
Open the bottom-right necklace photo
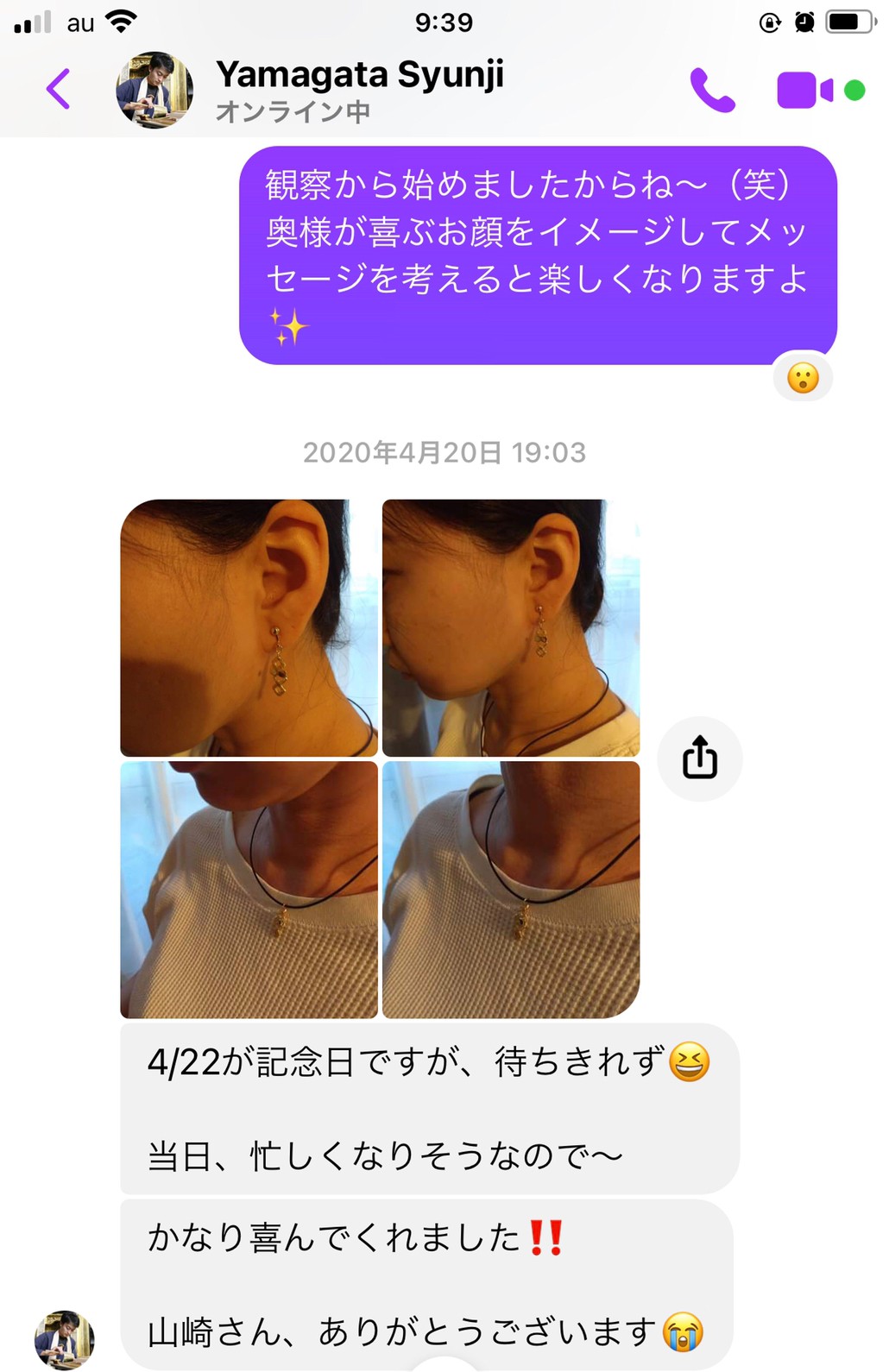tap(511, 890)
